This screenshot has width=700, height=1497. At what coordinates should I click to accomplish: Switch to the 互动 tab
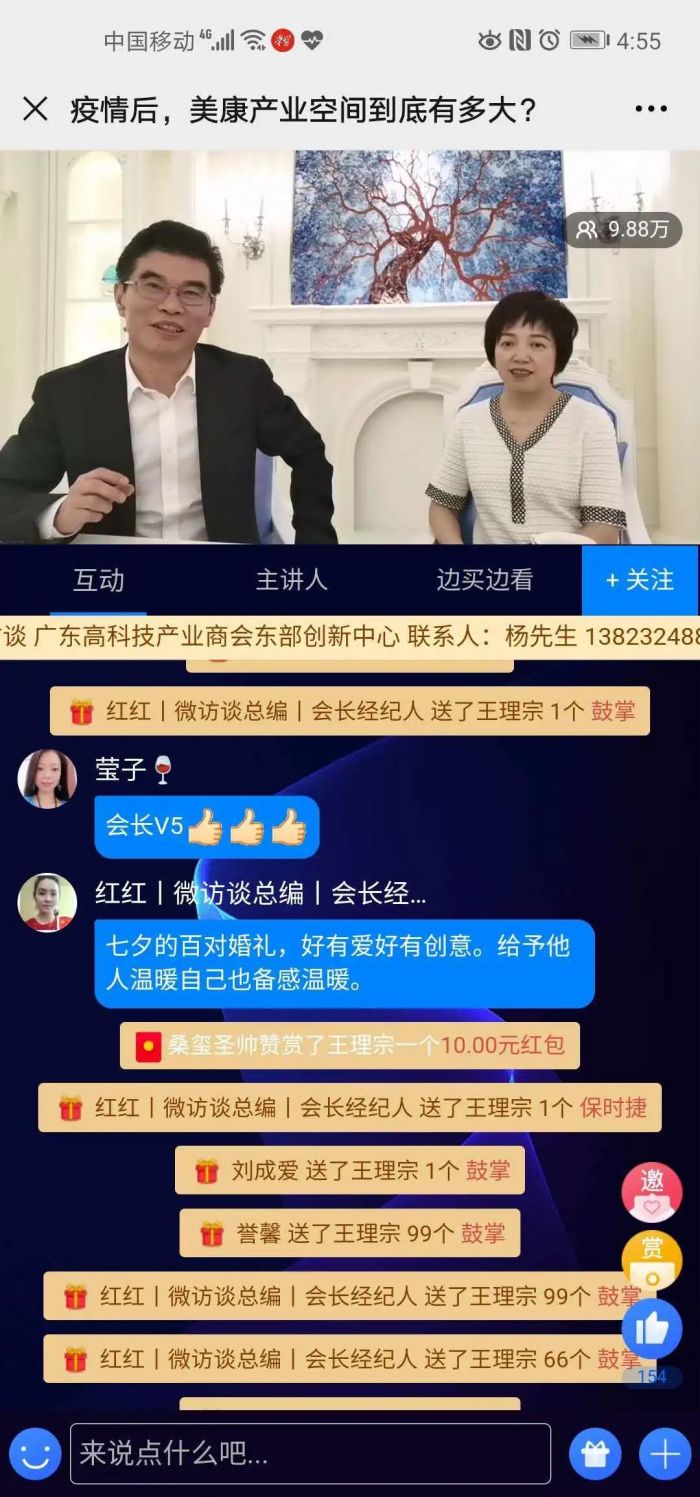coord(98,580)
